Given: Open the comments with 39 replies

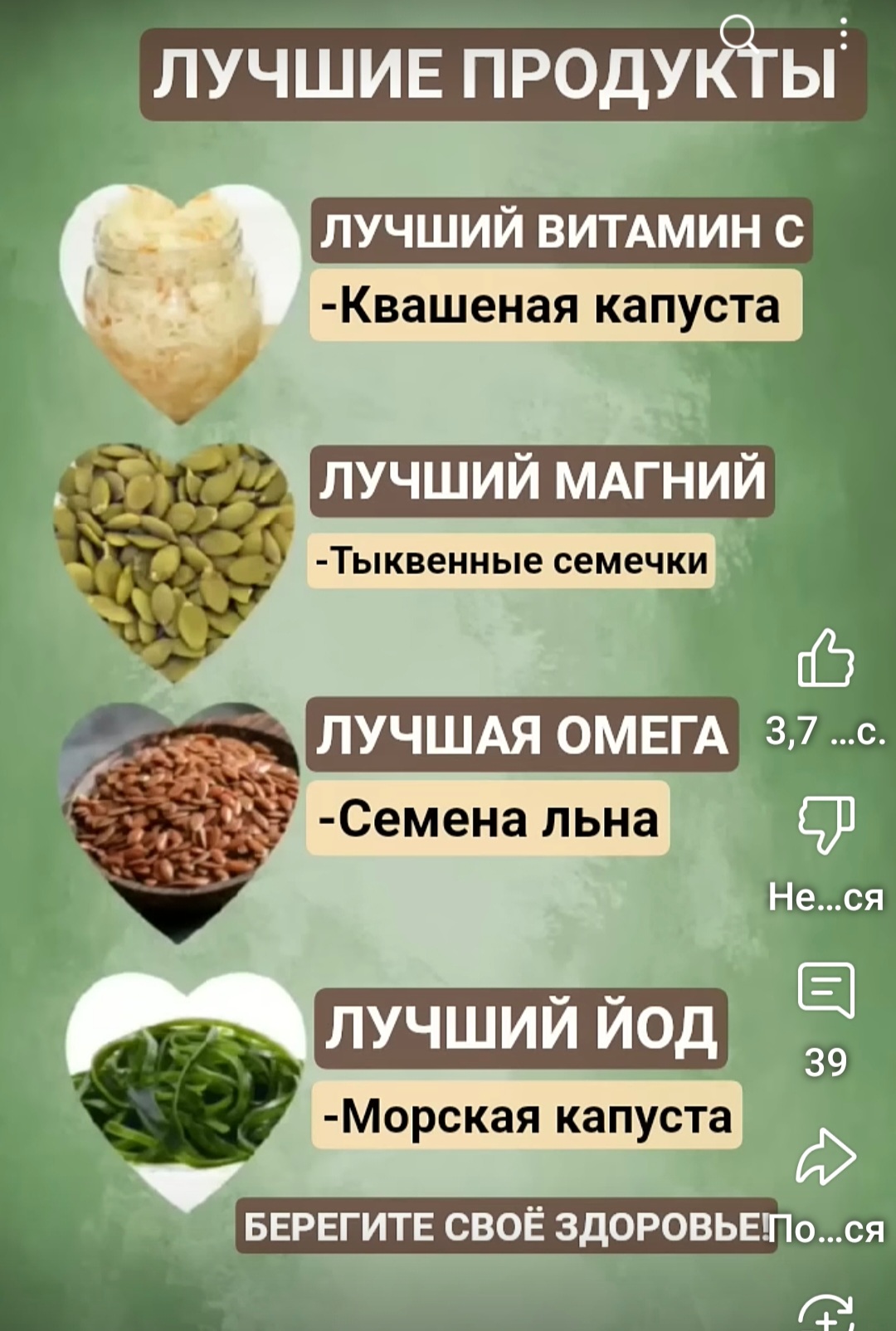Looking at the screenshot, I should (x=825, y=990).
